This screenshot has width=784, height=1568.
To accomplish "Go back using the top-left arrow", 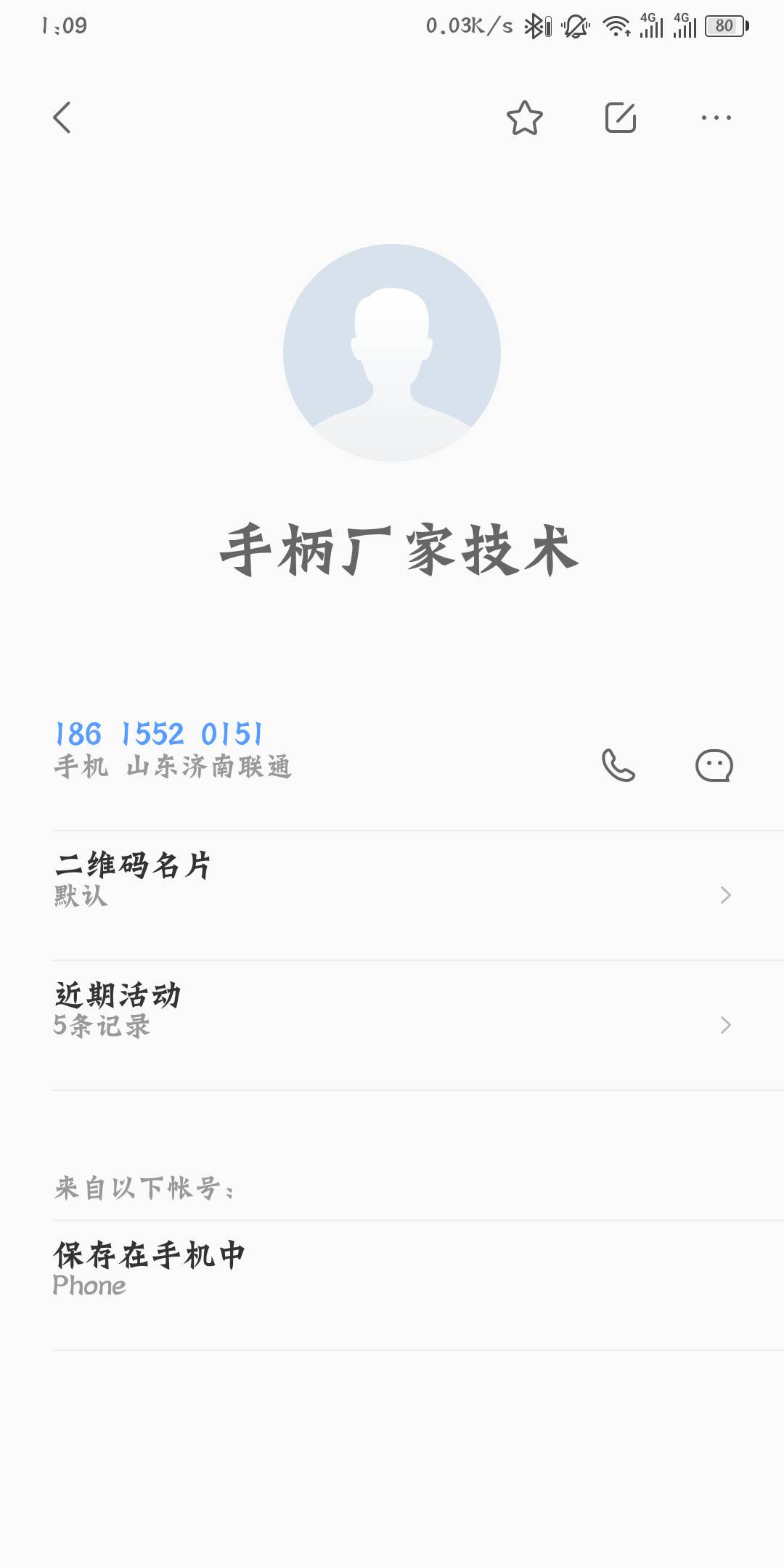I will tap(62, 118).
